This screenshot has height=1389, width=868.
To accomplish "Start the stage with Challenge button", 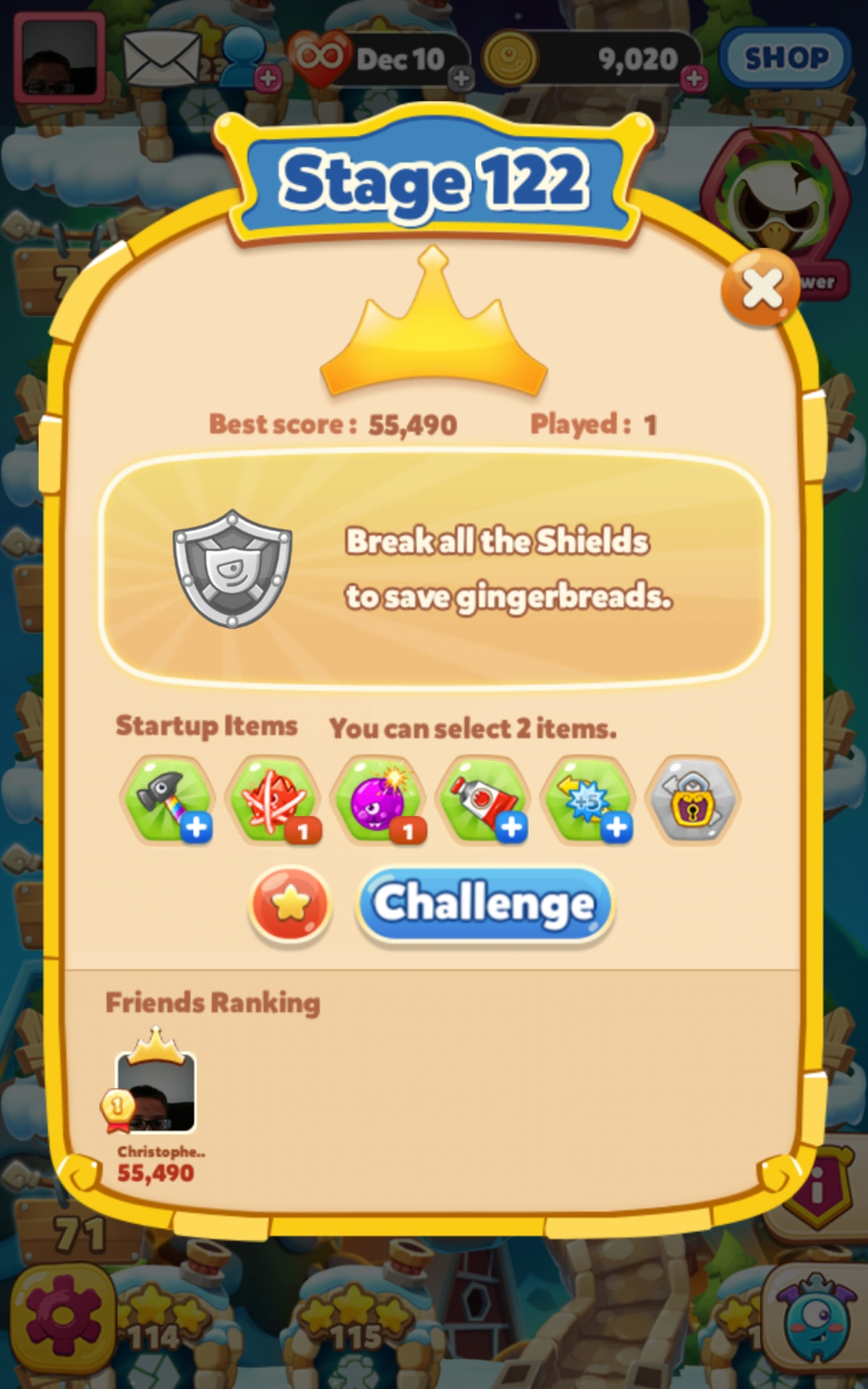I will (485, 904).
